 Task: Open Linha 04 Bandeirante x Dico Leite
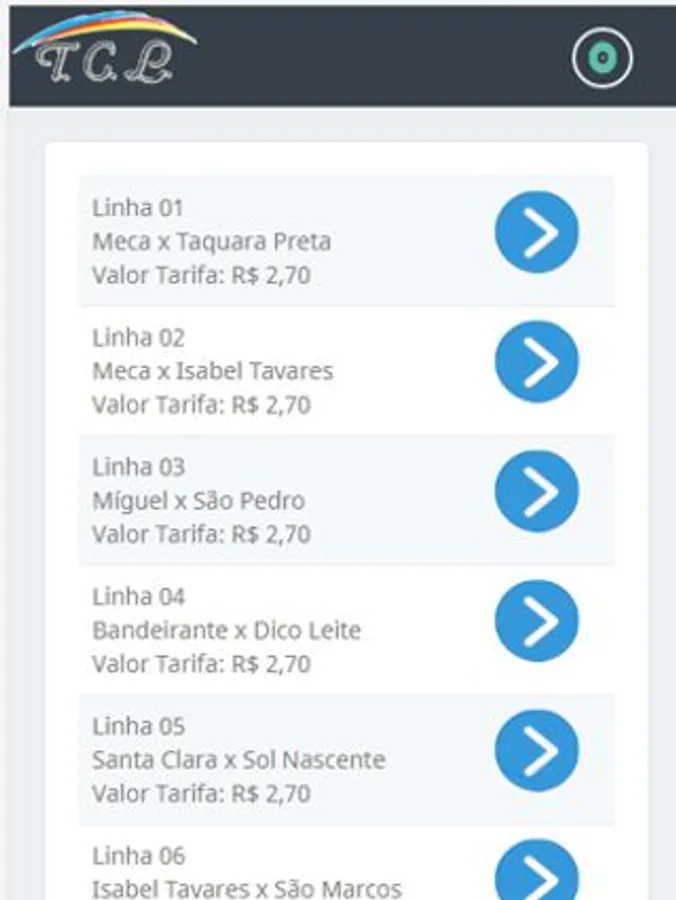pos(537,621)
